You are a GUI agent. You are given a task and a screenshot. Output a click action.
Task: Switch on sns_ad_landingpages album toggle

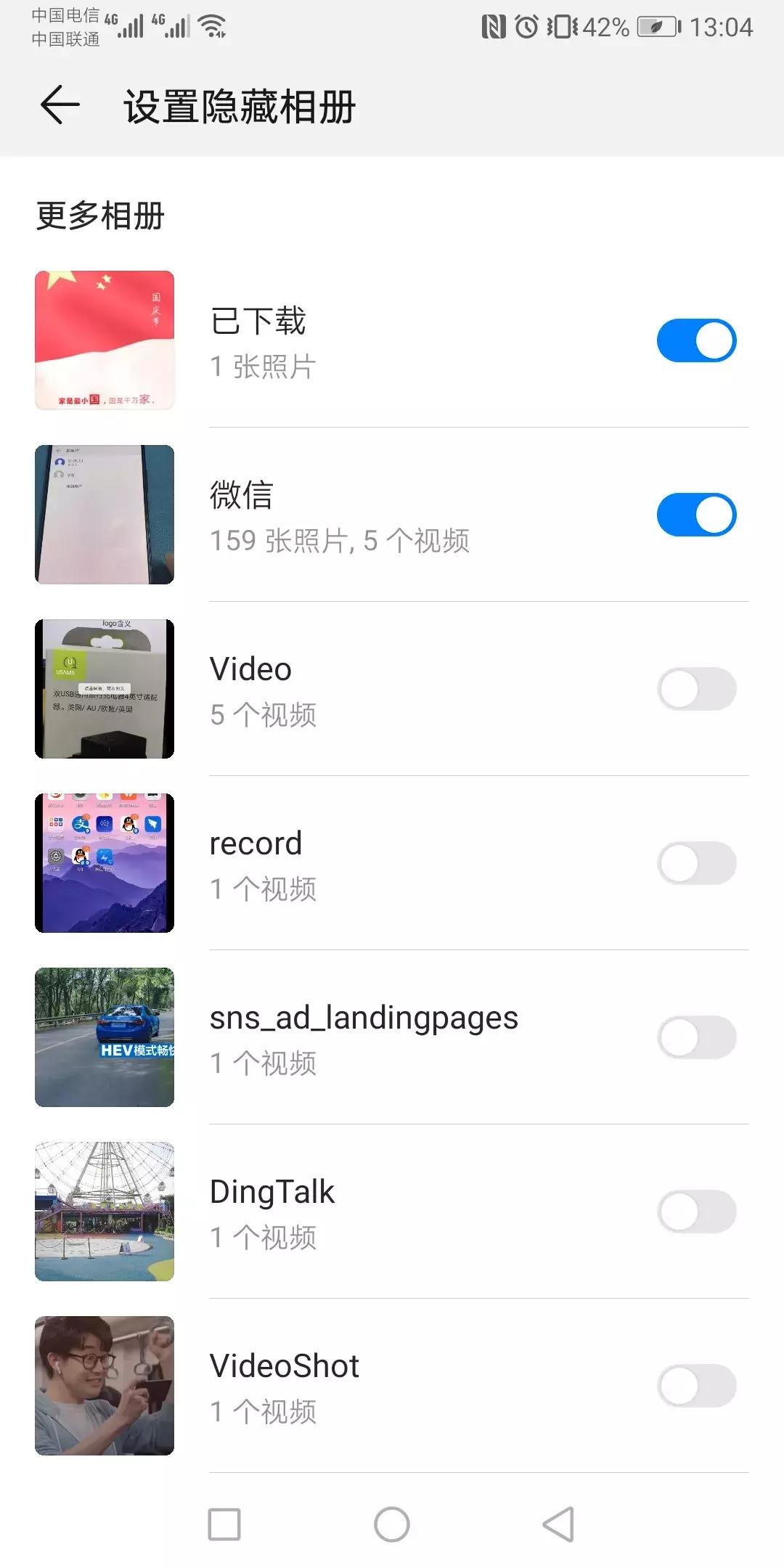[696, 1037]
